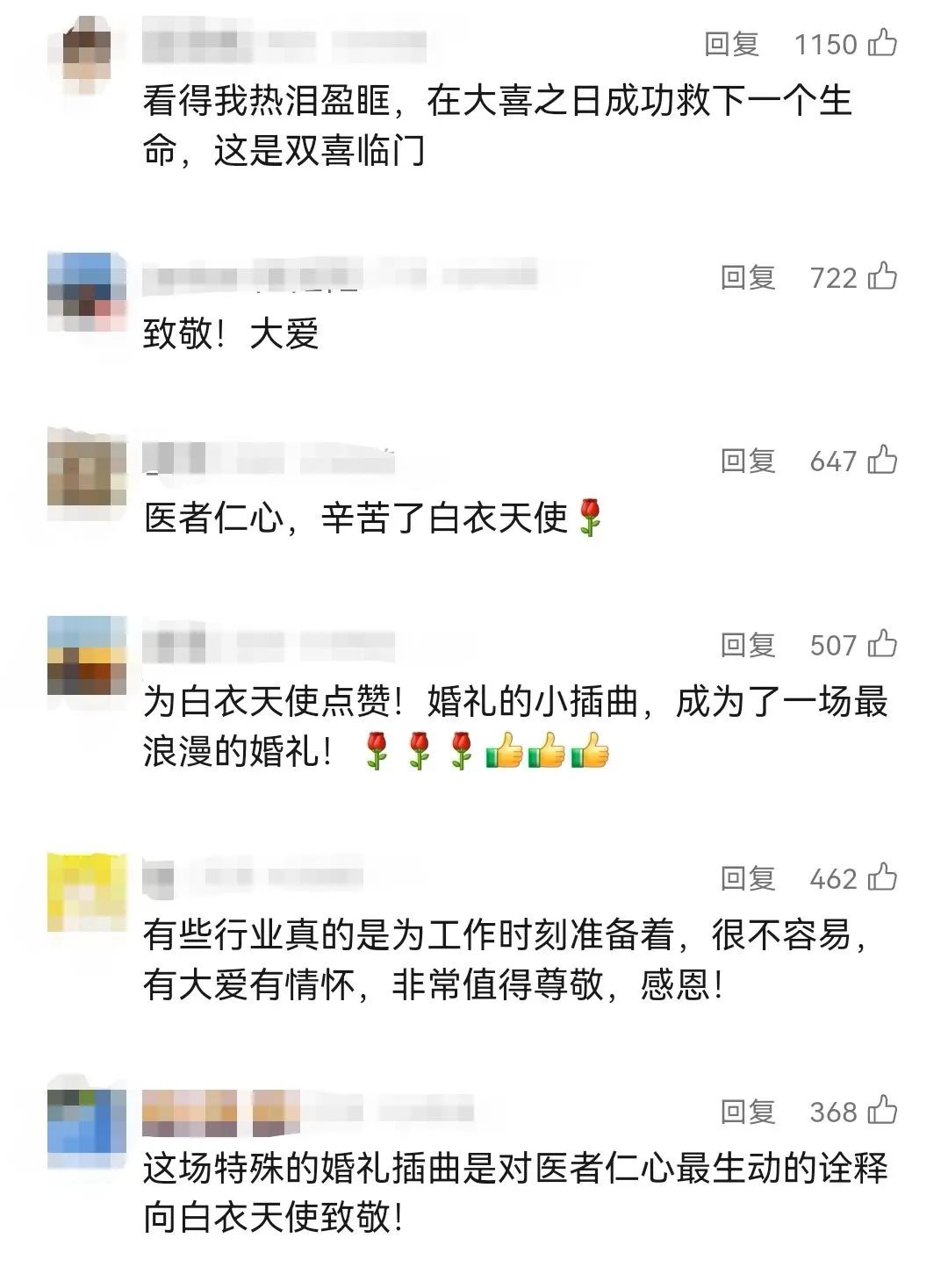Viewport: 948px width, 1288px height.
Task: Reply to the 致敬！大爱 comment
Action: [x=748, y=277]
